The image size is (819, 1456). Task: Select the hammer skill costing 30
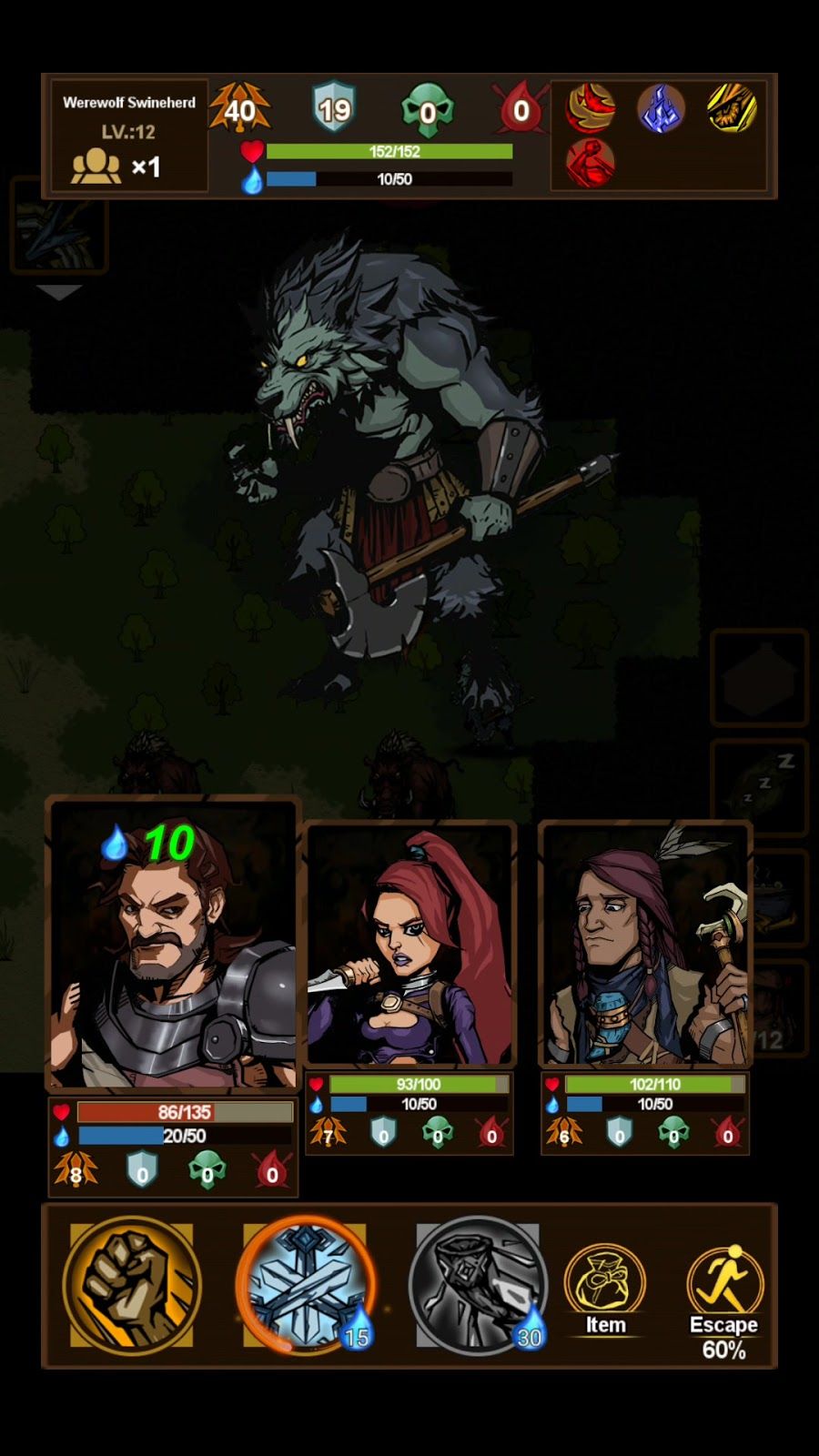478,1285
